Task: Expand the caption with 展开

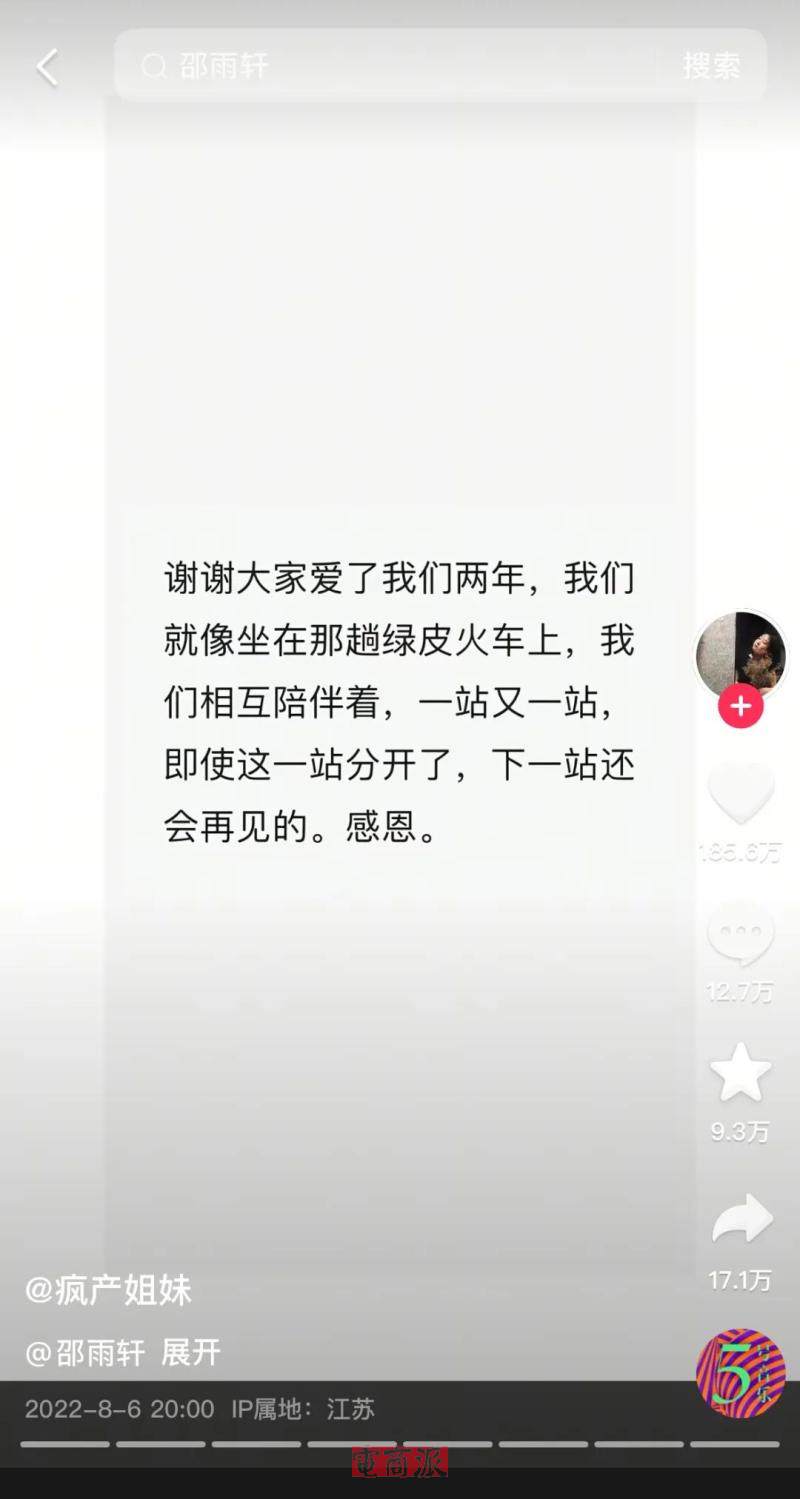Action: pos(191,1353)
